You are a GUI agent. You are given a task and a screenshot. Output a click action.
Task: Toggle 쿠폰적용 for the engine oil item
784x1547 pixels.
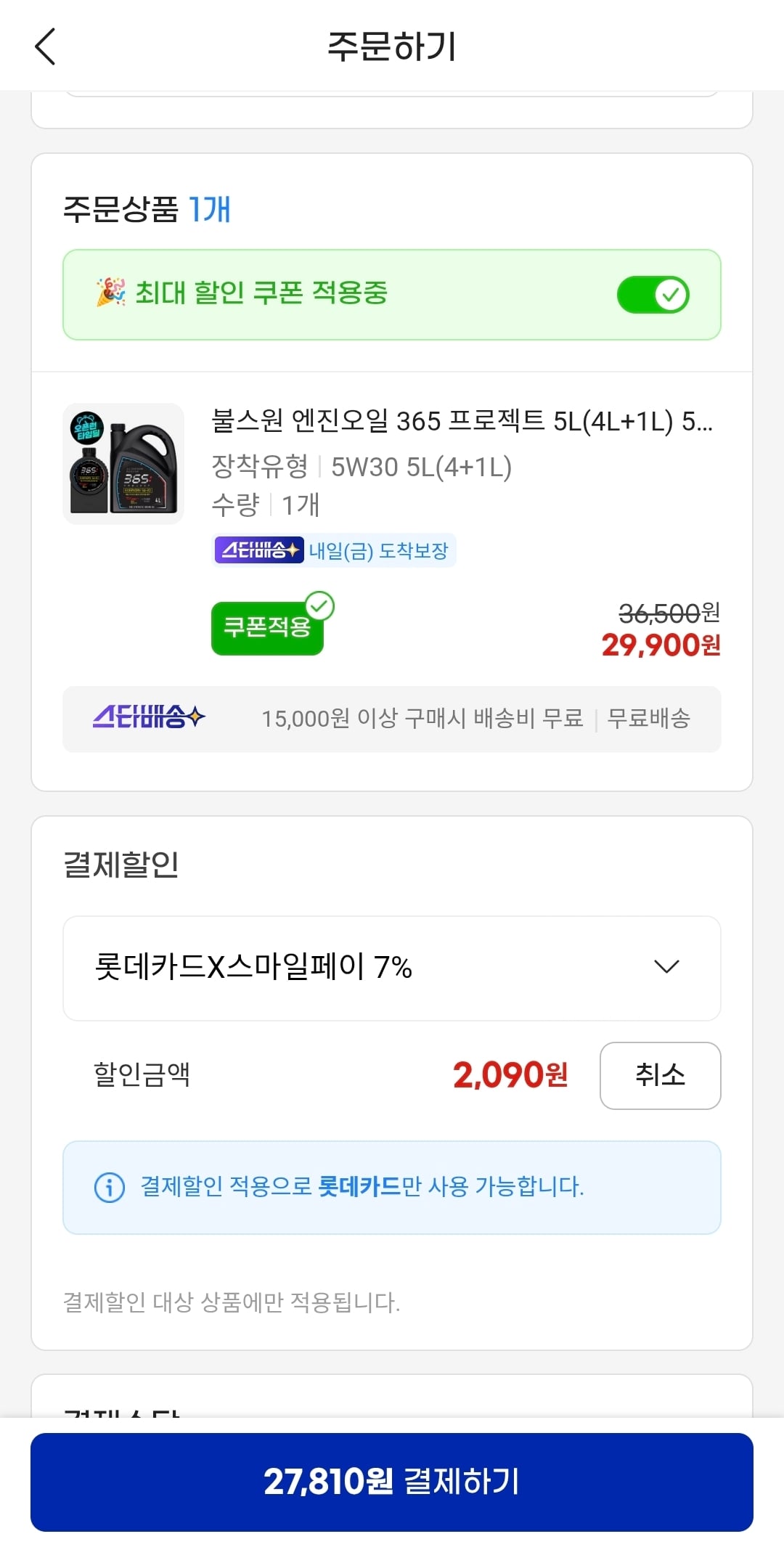pos(266,629)
